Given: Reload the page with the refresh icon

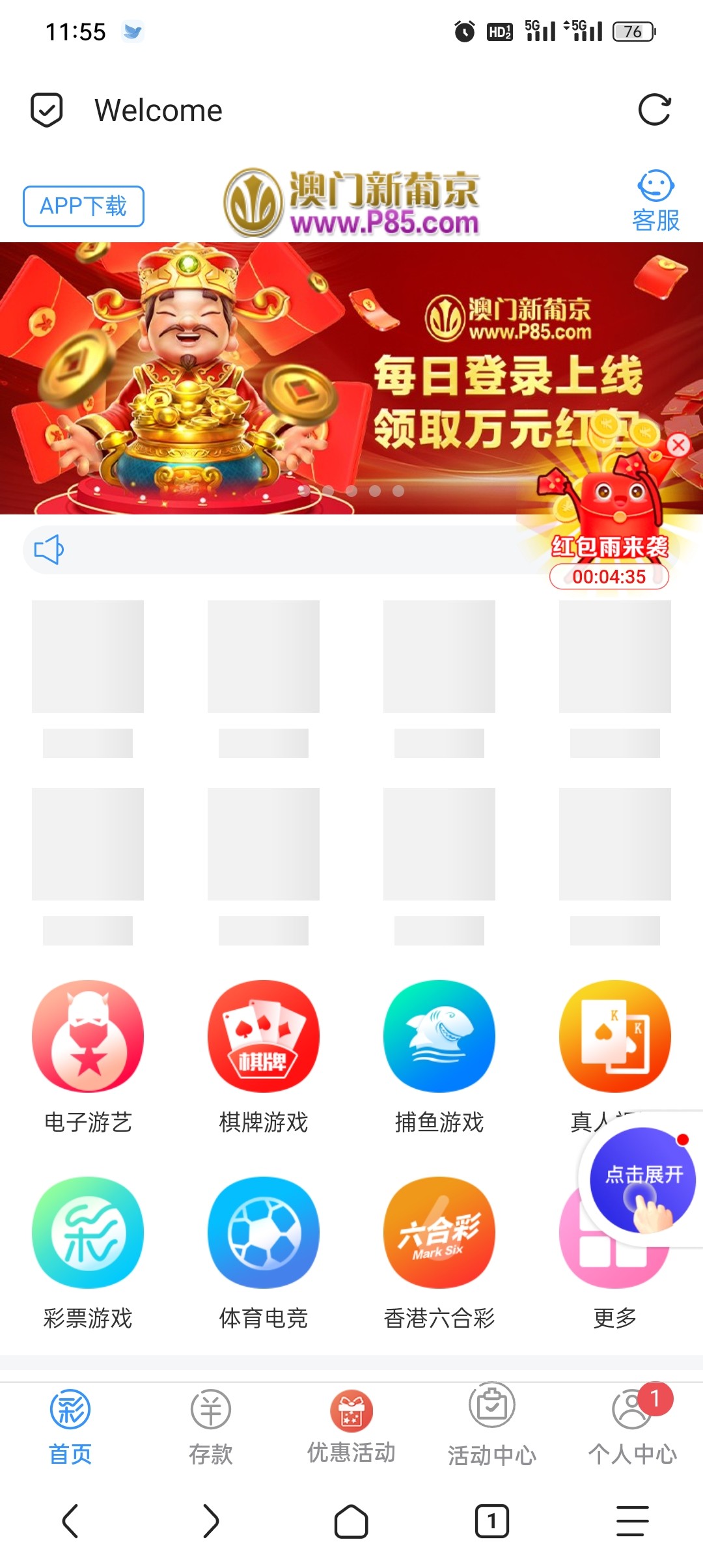Looking at the screenshot, I should coord(654,110).
